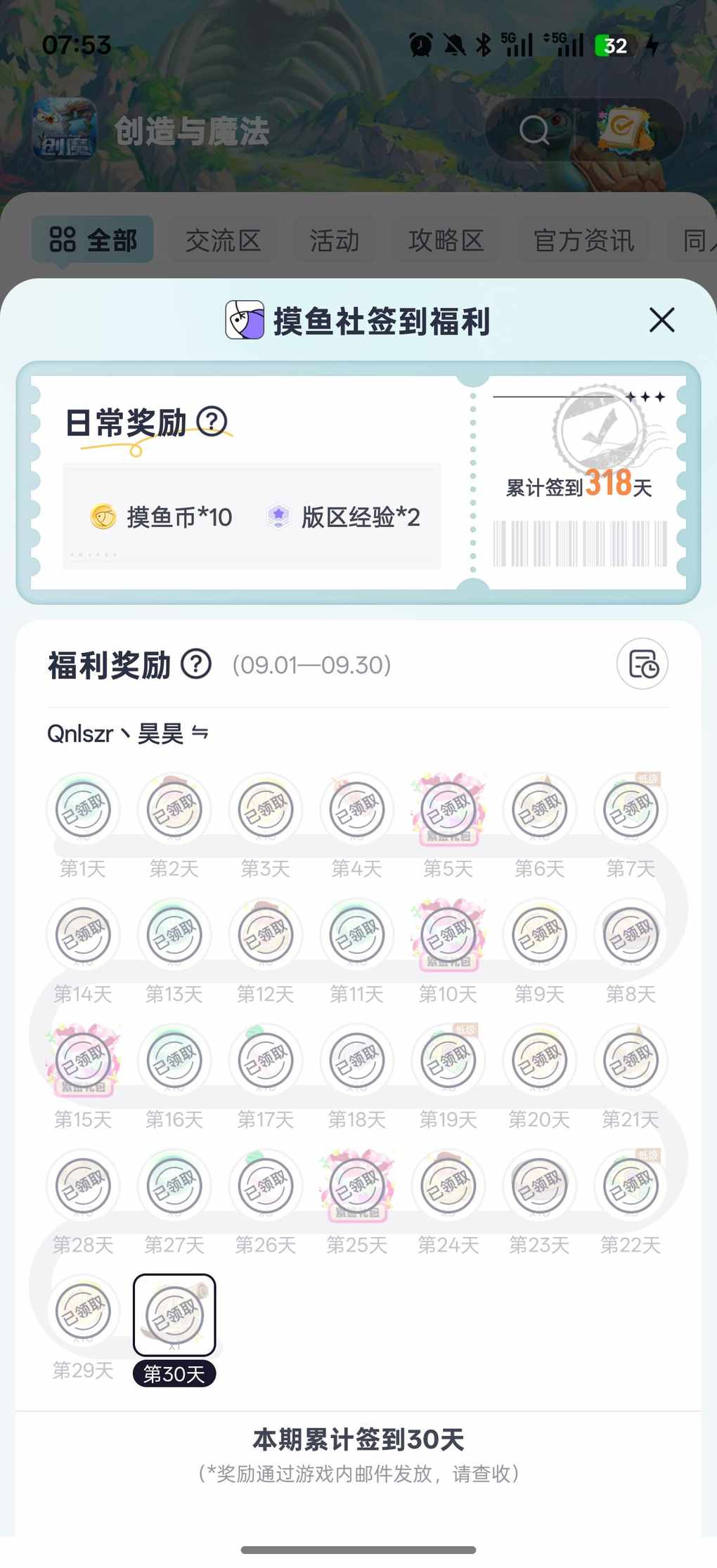This screenshot has width=717, height=1568.
Task: Go to the 官方资讯 tab
Action: pyautogui.click(x=583, y=240)
